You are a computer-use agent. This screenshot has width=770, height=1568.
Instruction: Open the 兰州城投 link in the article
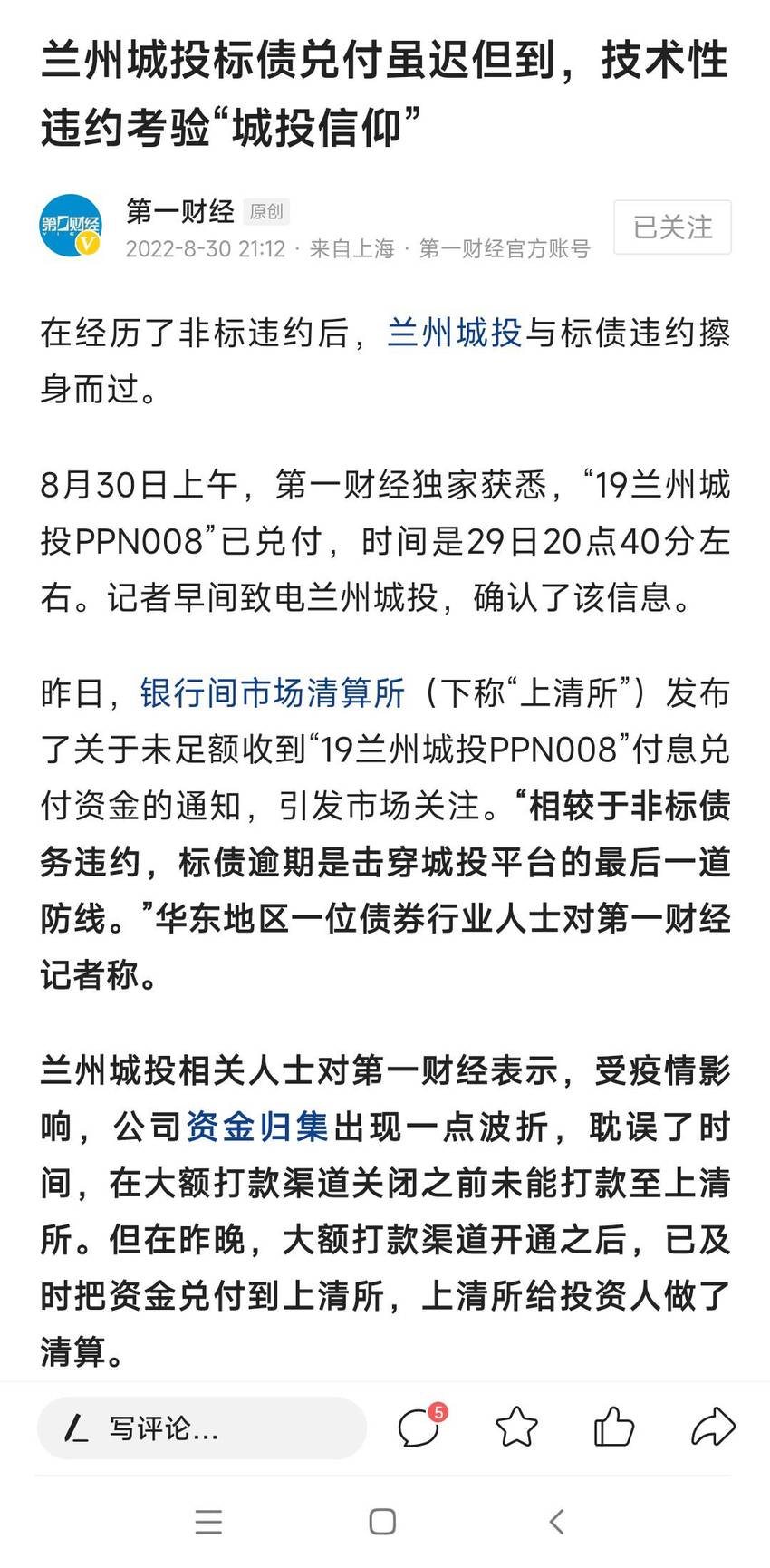455,334
